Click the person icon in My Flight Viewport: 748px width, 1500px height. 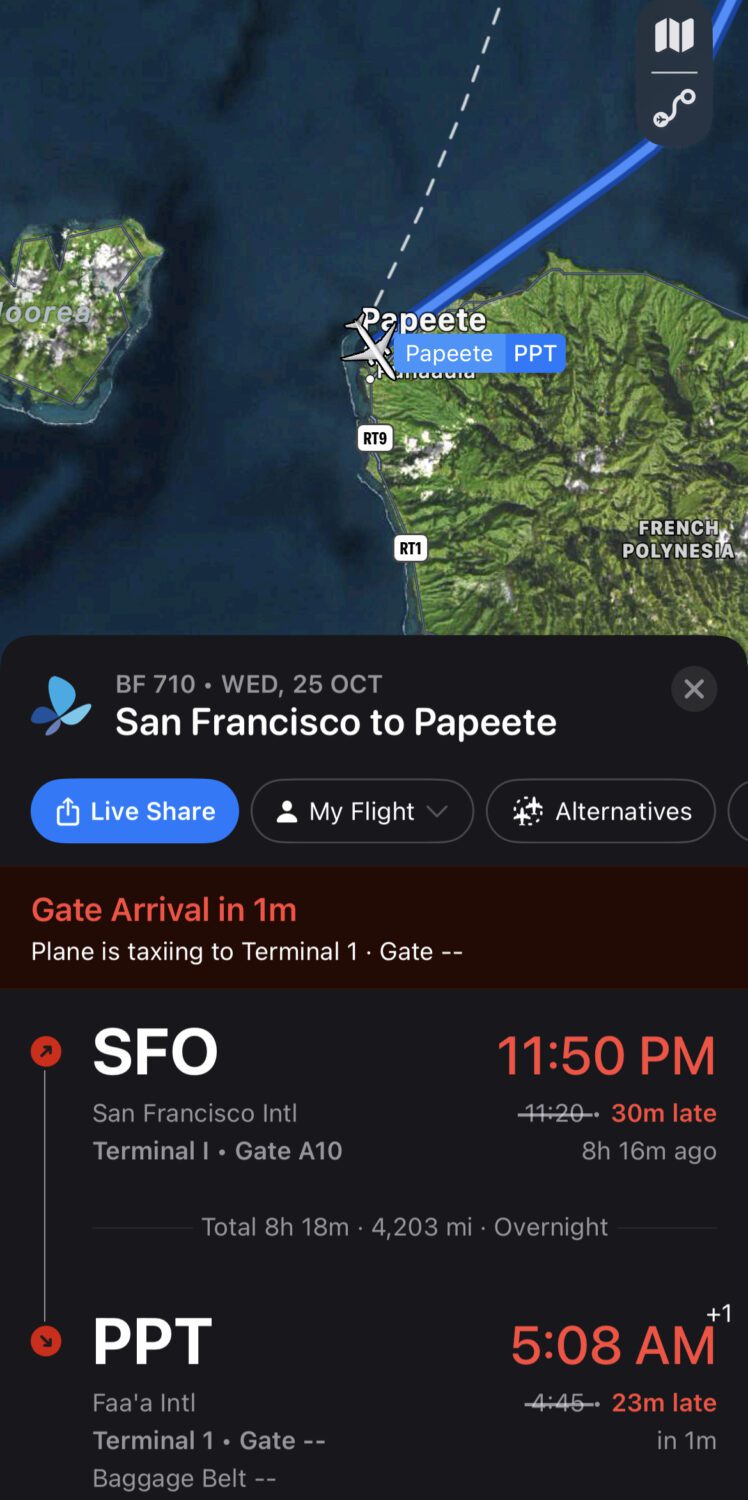point(289,811)
